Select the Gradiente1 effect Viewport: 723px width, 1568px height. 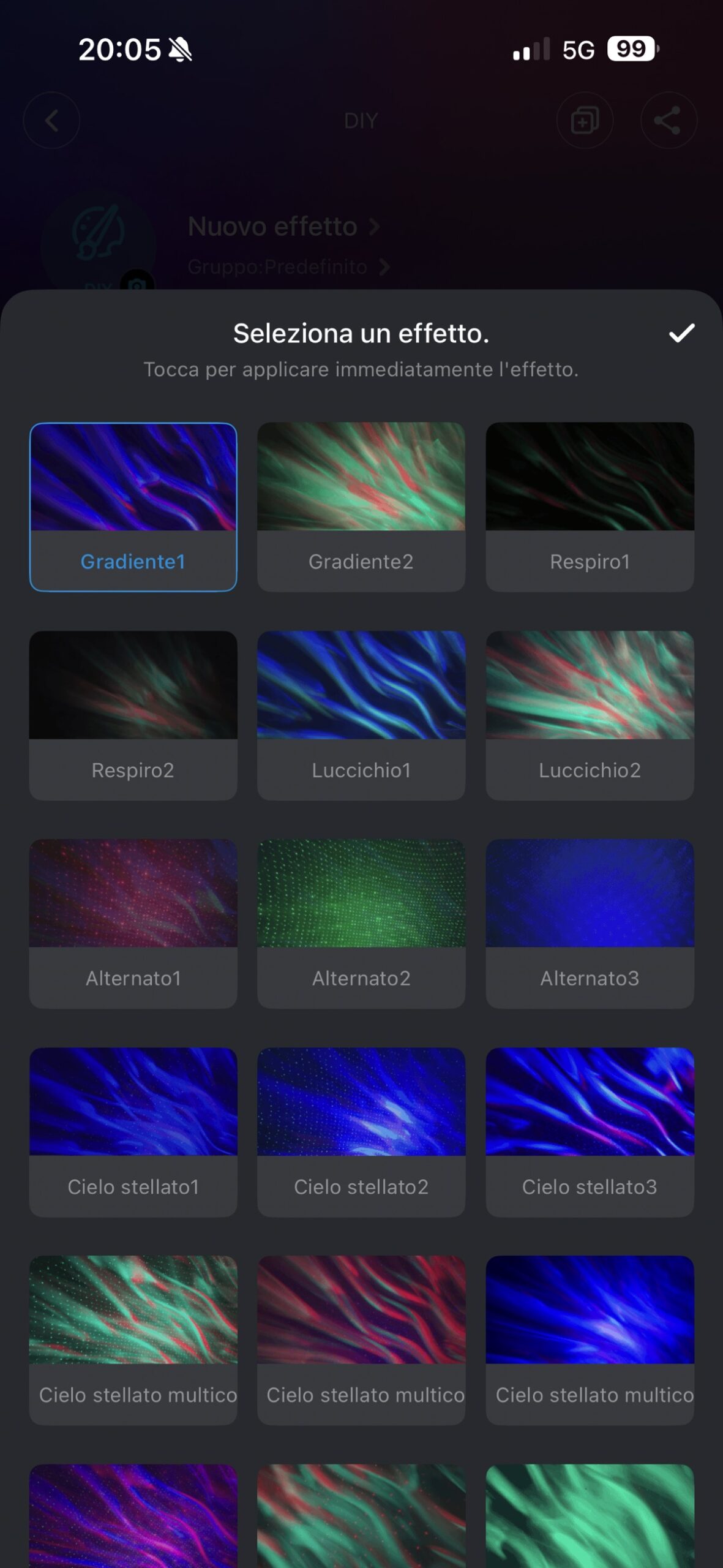133,507
